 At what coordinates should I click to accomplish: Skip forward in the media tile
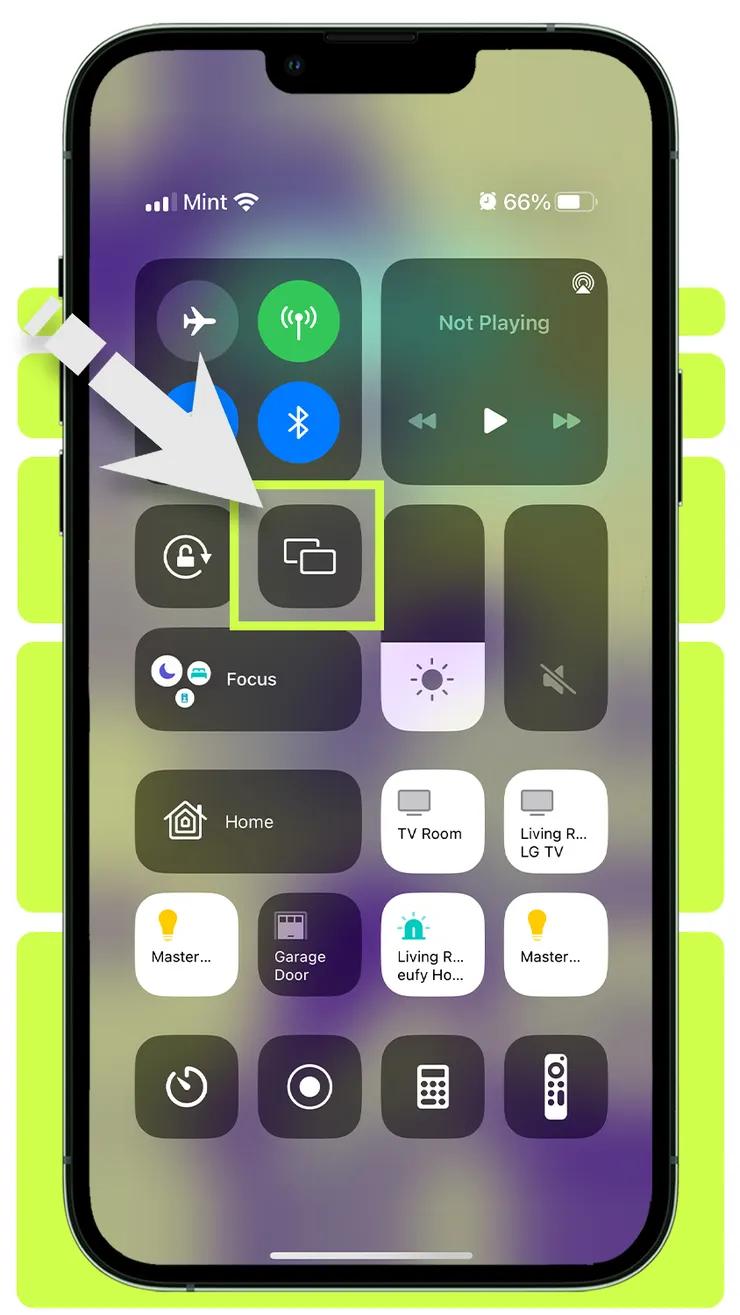point(567,421)
